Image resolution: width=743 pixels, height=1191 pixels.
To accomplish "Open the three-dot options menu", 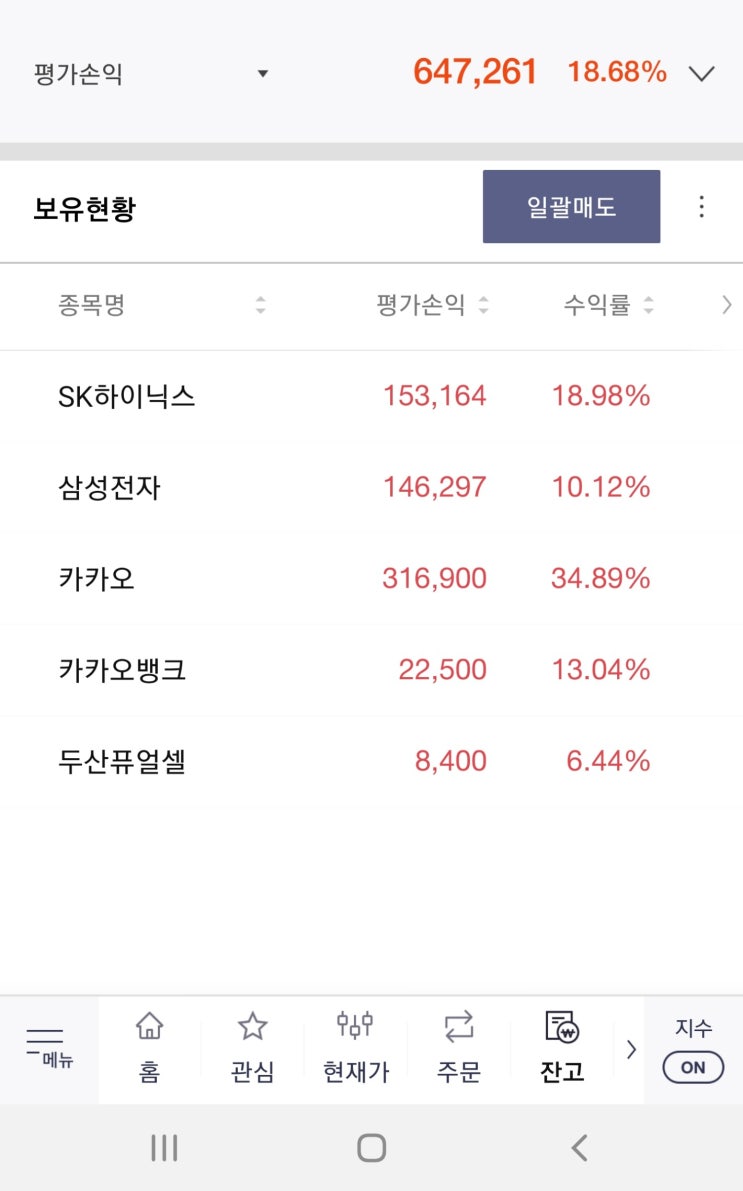I will [x=702, y=206].
